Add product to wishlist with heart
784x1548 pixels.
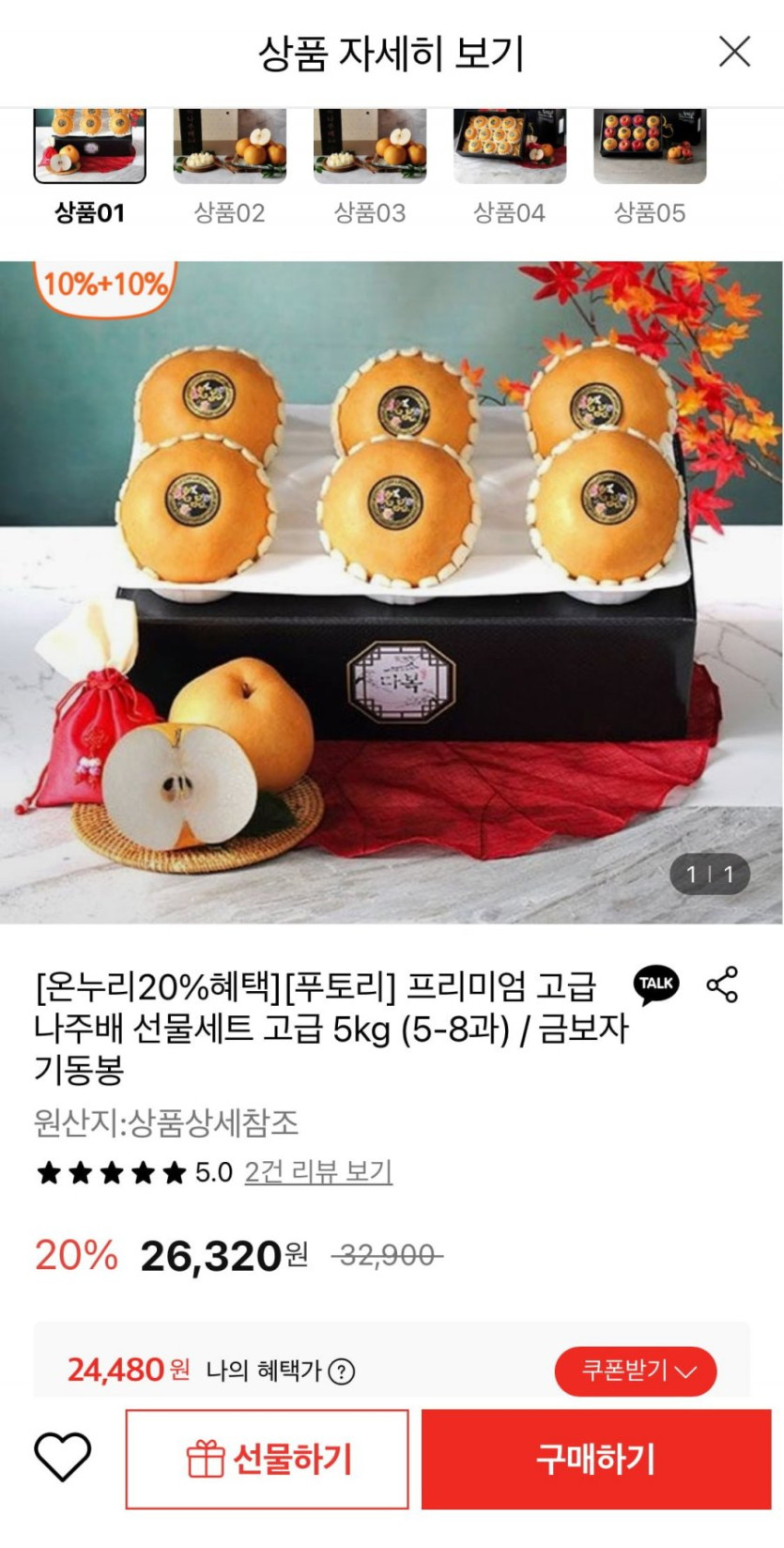tap(63, 1458)
